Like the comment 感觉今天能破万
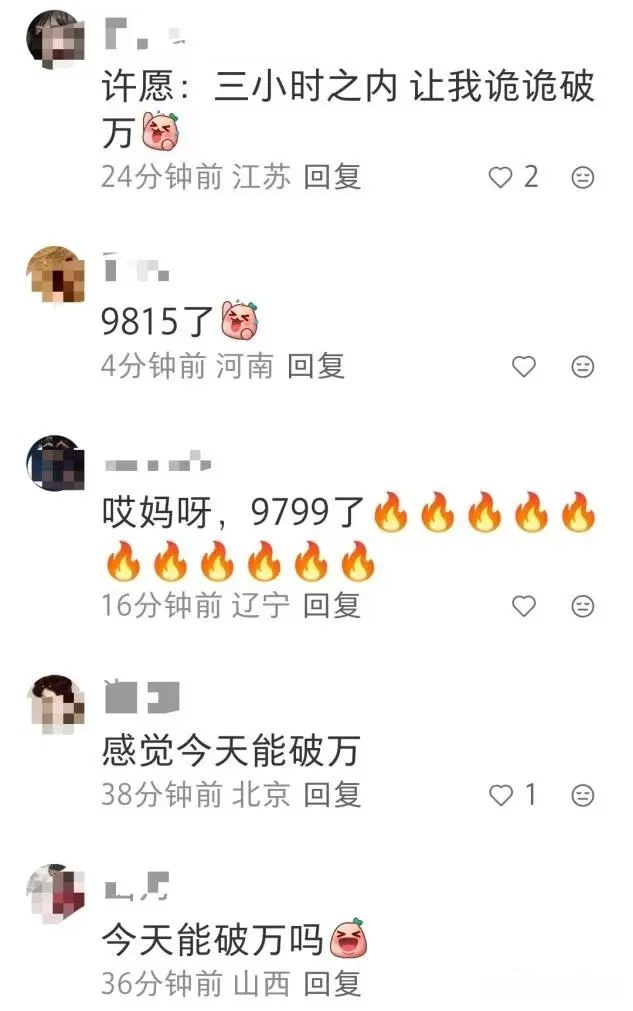 pyautogui.click(x=500, y=796)
